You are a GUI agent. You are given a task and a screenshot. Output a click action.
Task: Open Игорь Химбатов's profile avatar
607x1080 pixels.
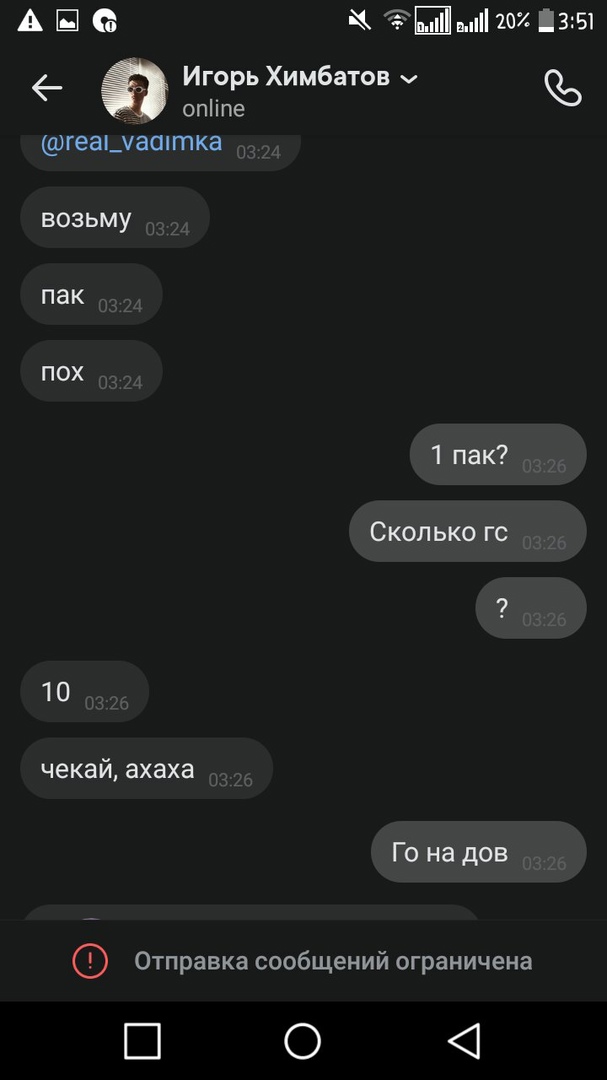coord(135,90)
